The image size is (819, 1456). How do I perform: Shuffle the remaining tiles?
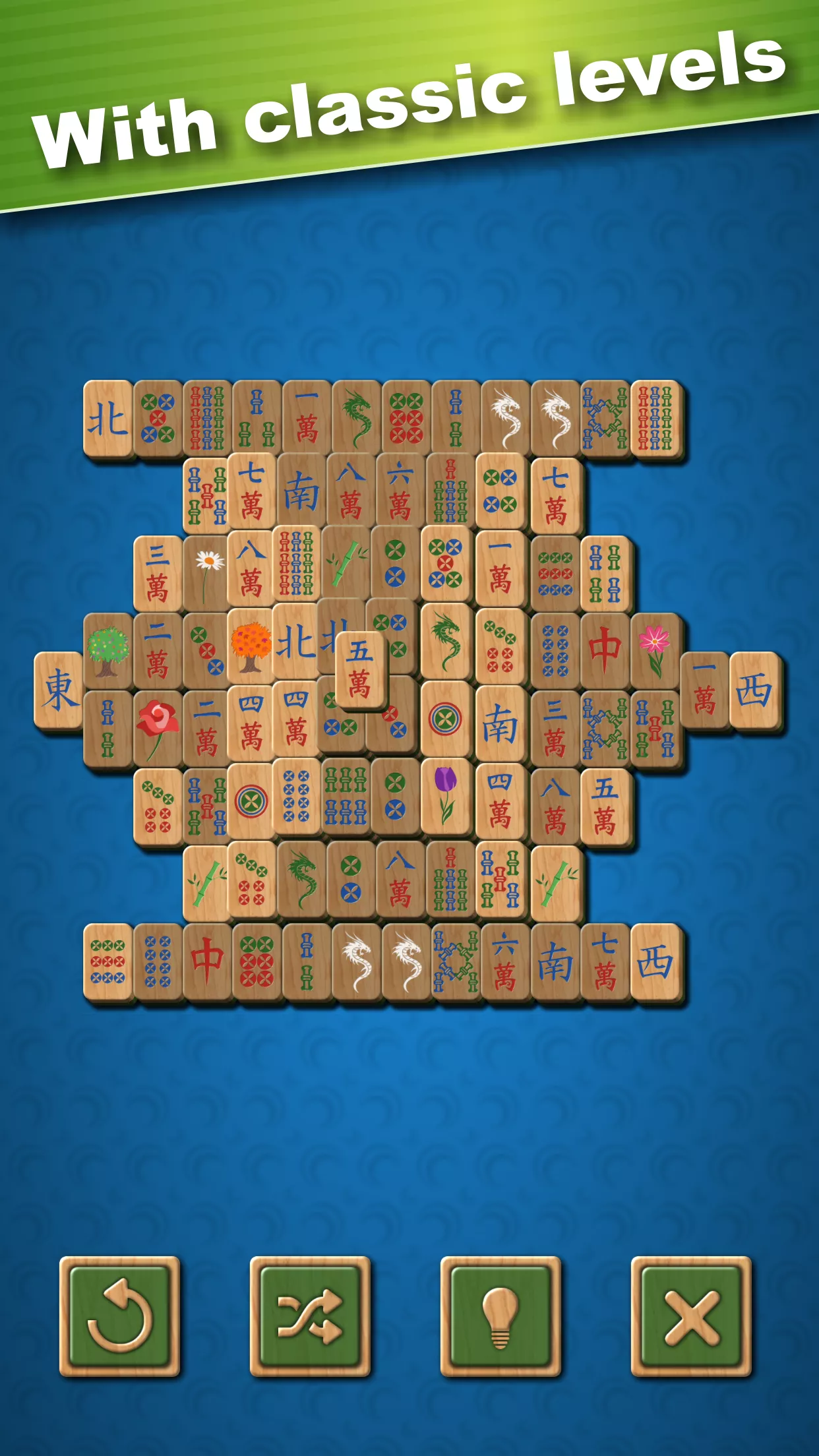(310, 1316)
